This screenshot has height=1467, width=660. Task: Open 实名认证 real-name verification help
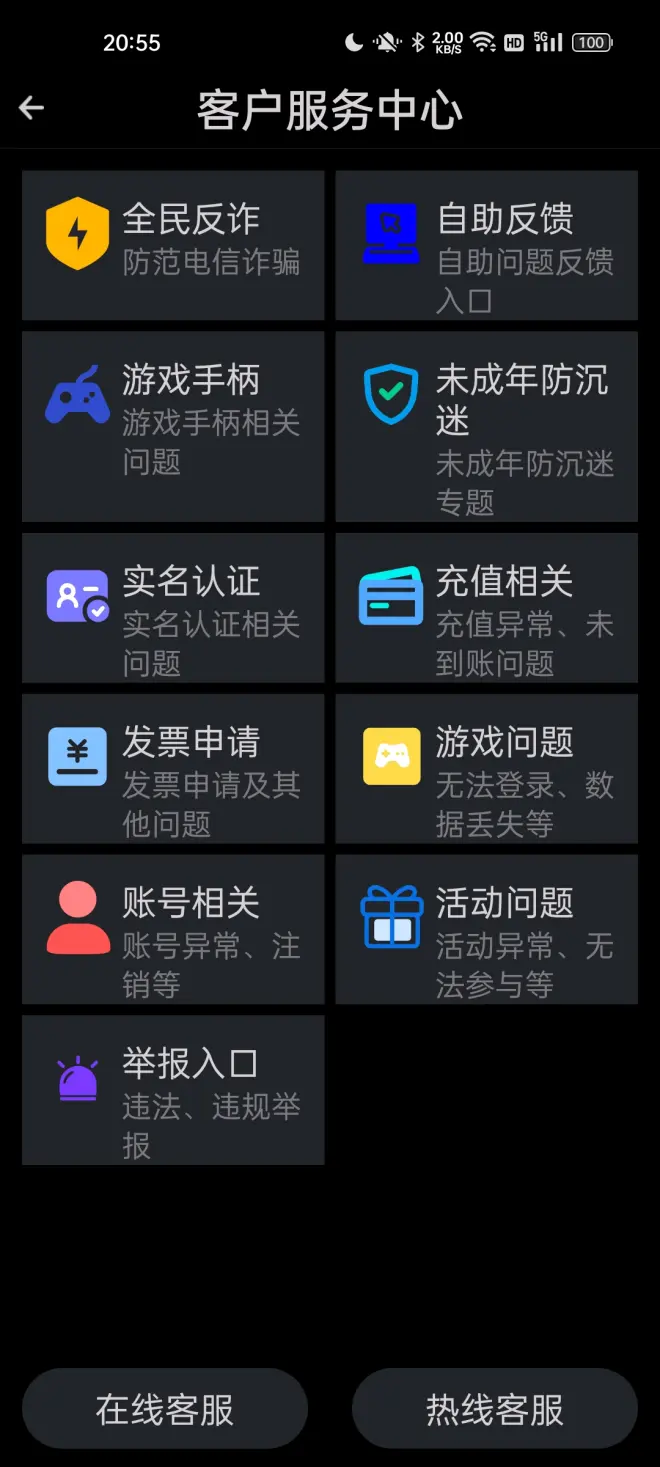tap(173, 607)
